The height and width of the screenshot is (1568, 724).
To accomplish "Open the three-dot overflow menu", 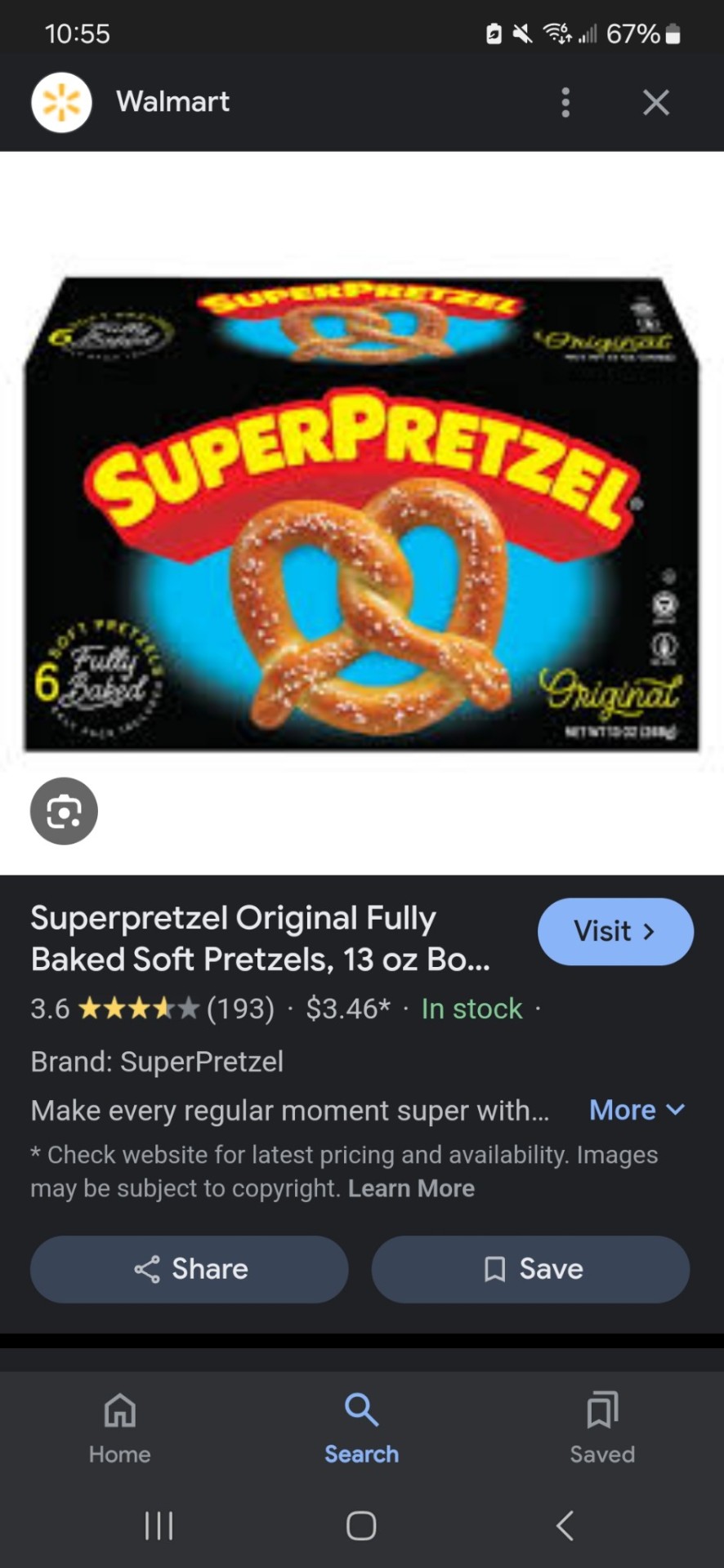I will point(565,103).
